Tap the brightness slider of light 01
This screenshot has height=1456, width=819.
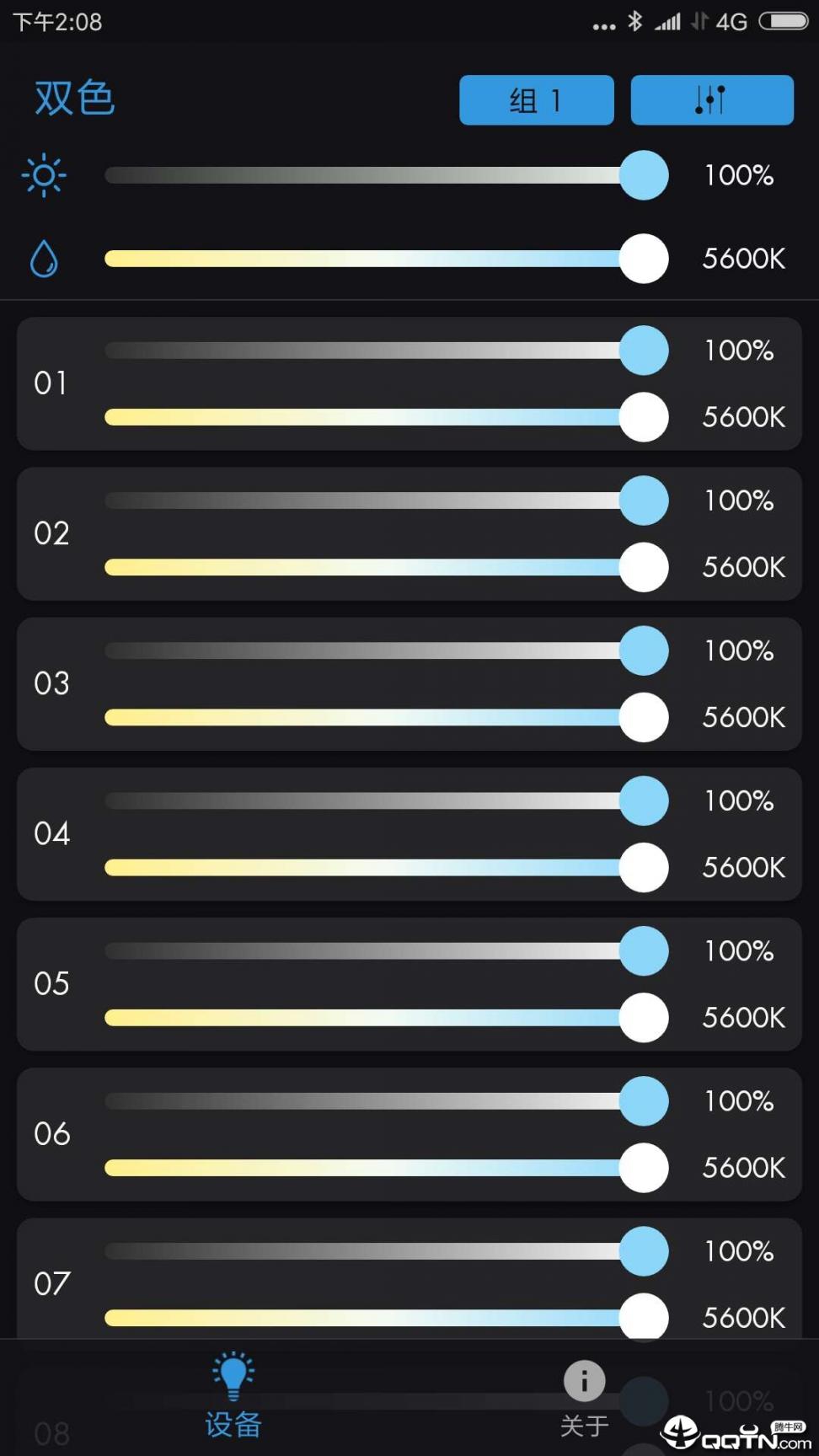click(371, 351)
